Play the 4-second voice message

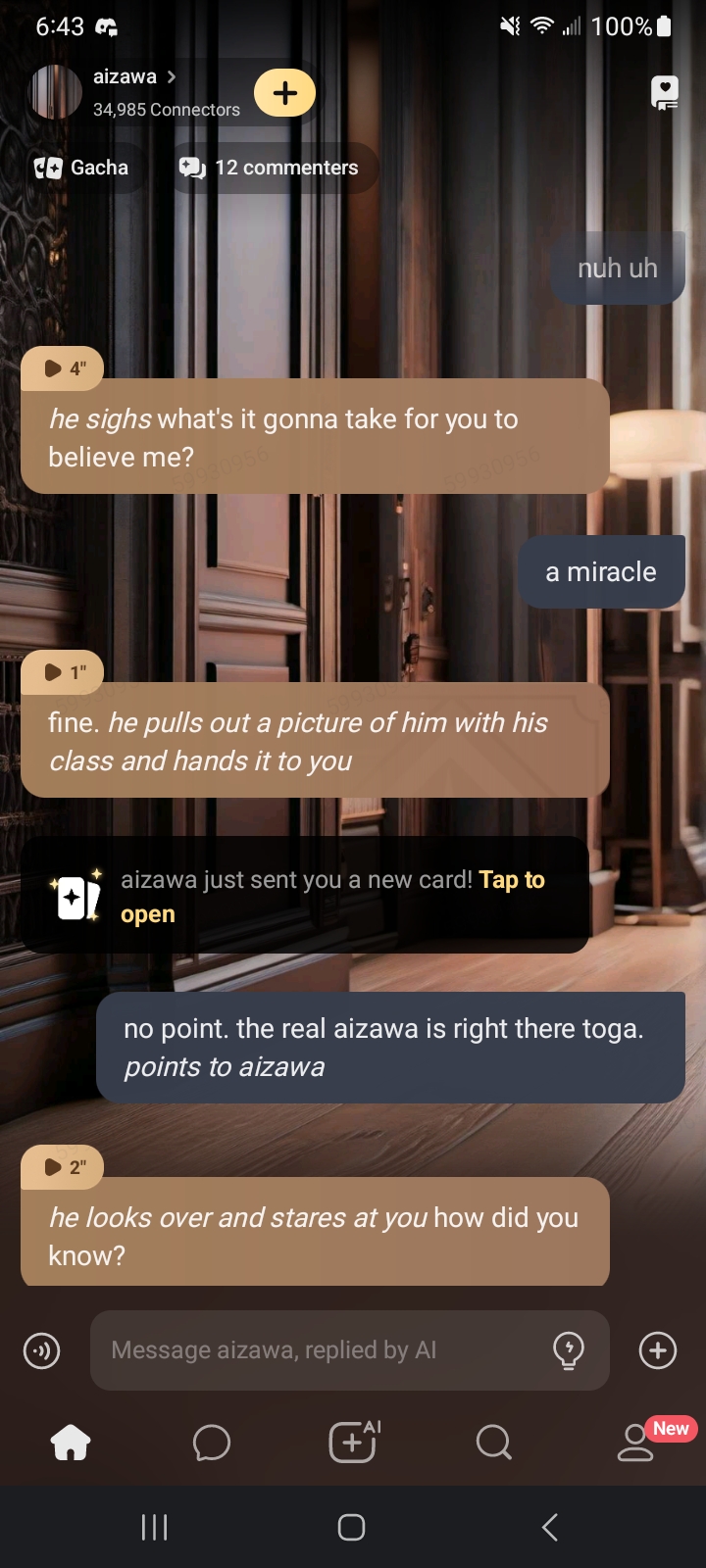tap(63, 368)
